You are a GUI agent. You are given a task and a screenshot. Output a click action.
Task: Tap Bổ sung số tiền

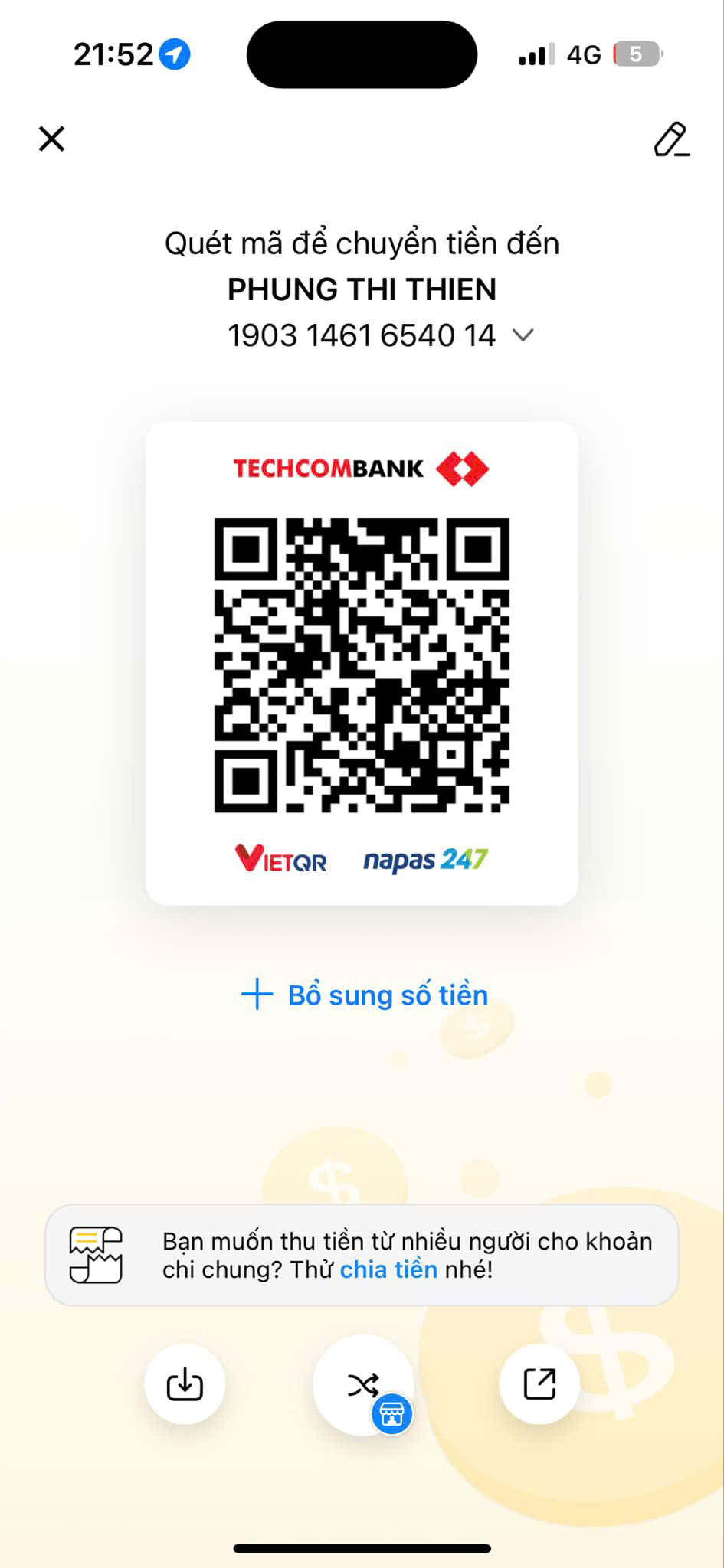365,995
